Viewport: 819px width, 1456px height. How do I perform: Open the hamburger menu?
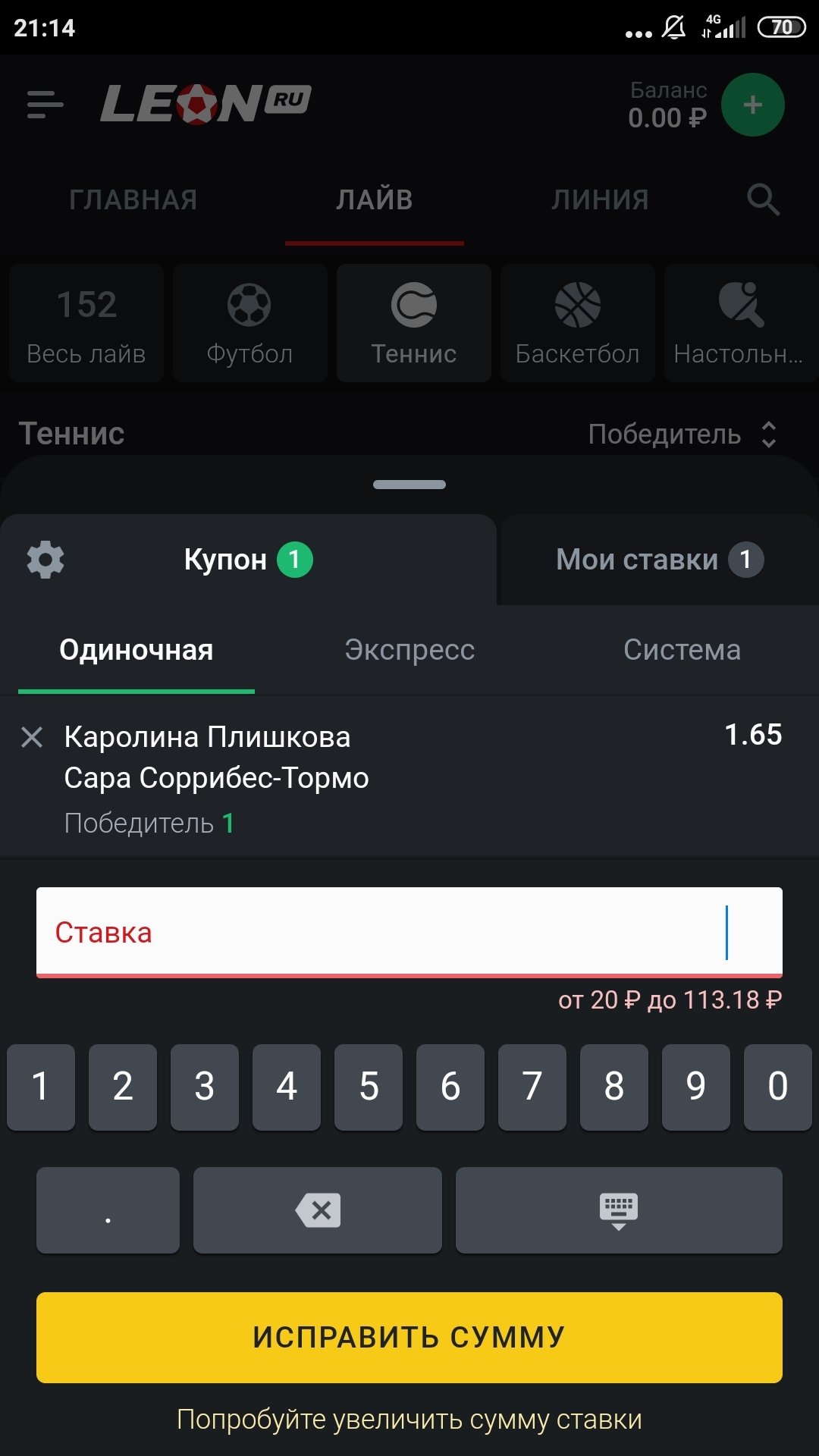click(x=45, y=105)
